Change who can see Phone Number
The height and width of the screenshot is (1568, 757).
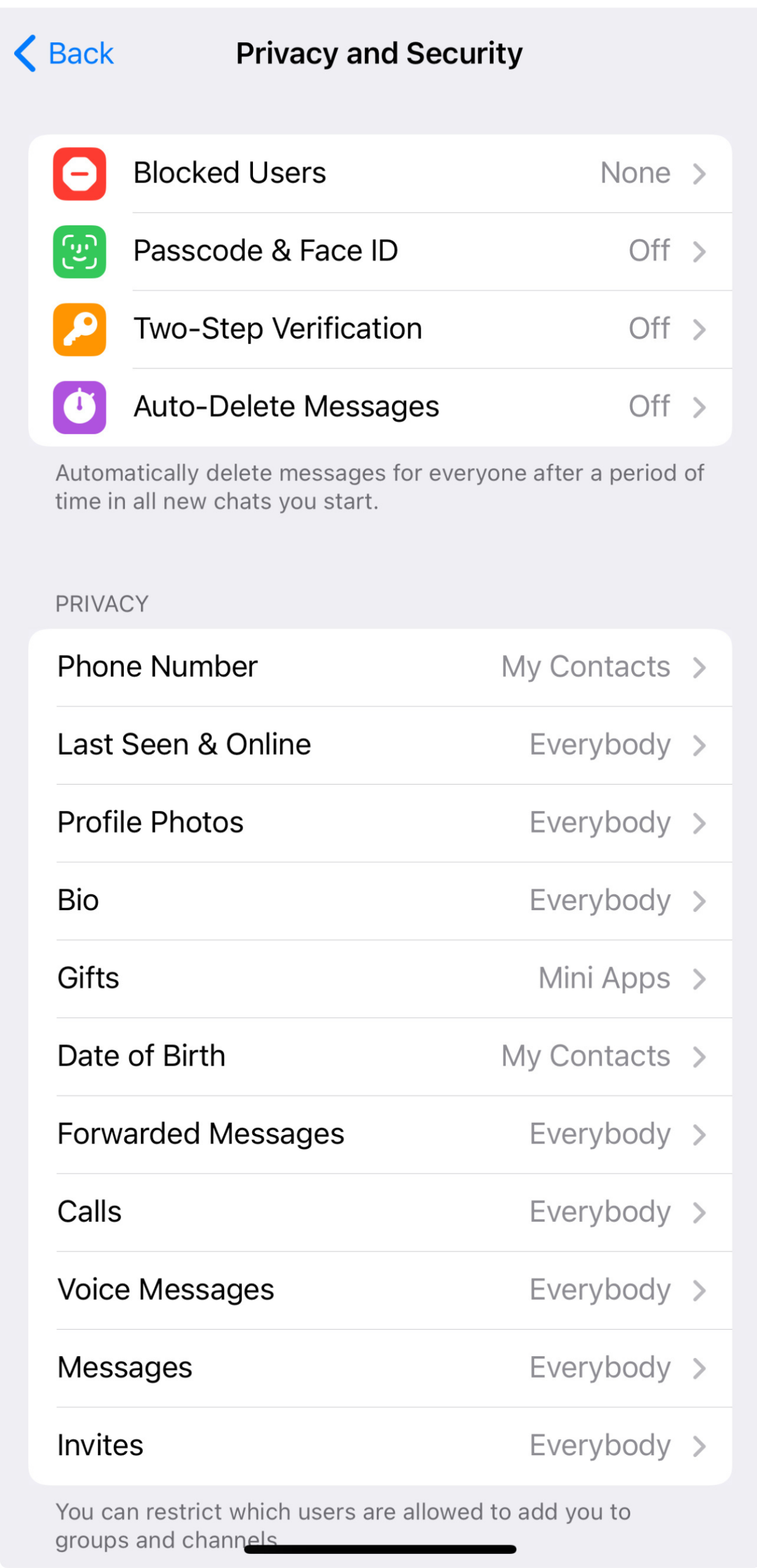coord(380,667)
